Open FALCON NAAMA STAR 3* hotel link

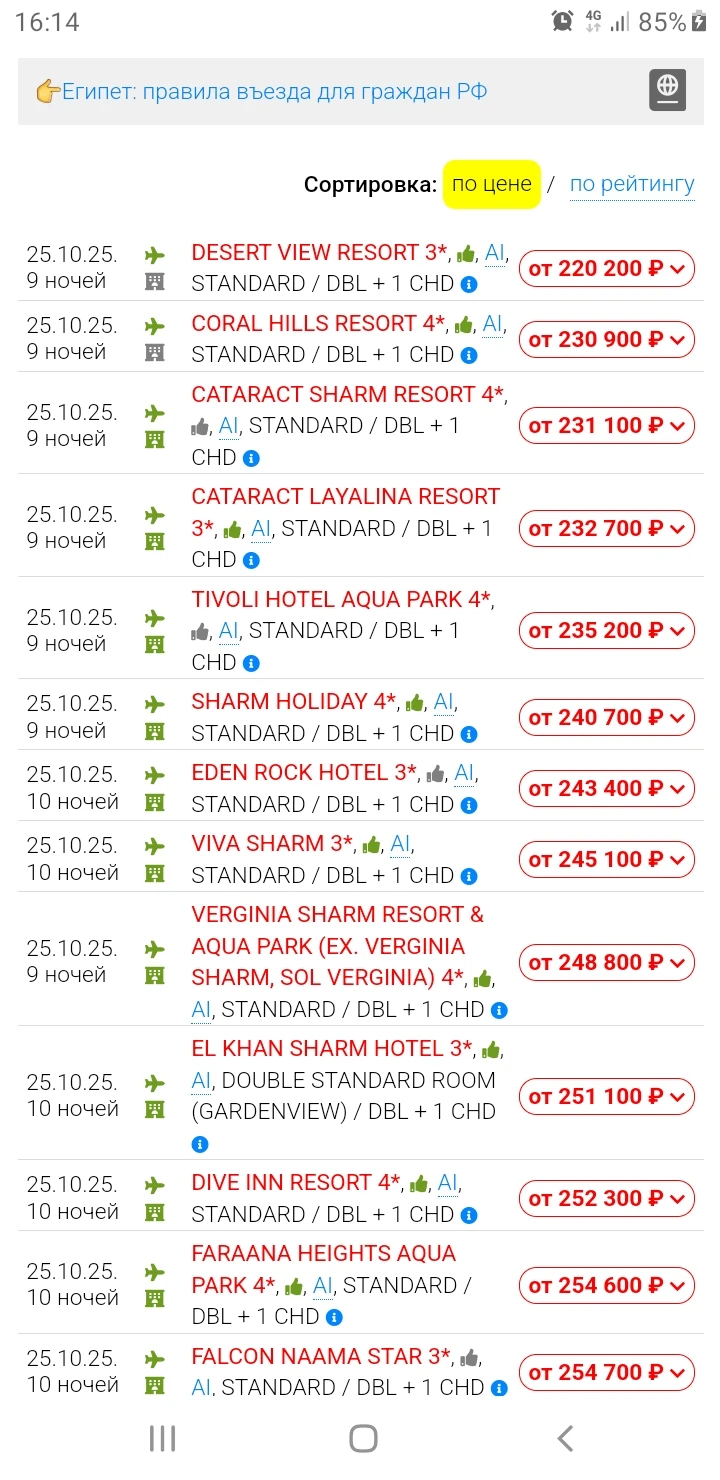tap(321, 1356)
